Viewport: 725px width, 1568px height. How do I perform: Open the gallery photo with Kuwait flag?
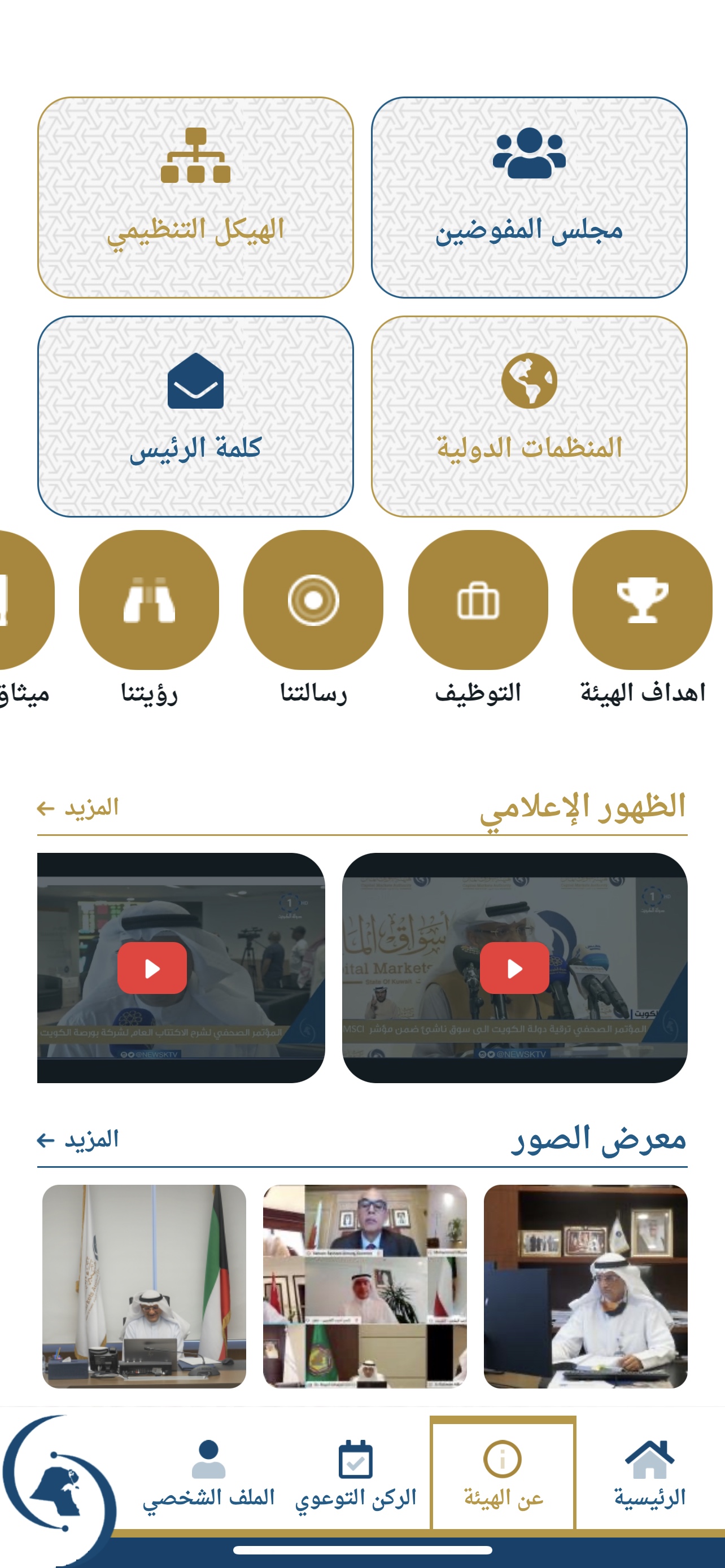pos(145,1286)
